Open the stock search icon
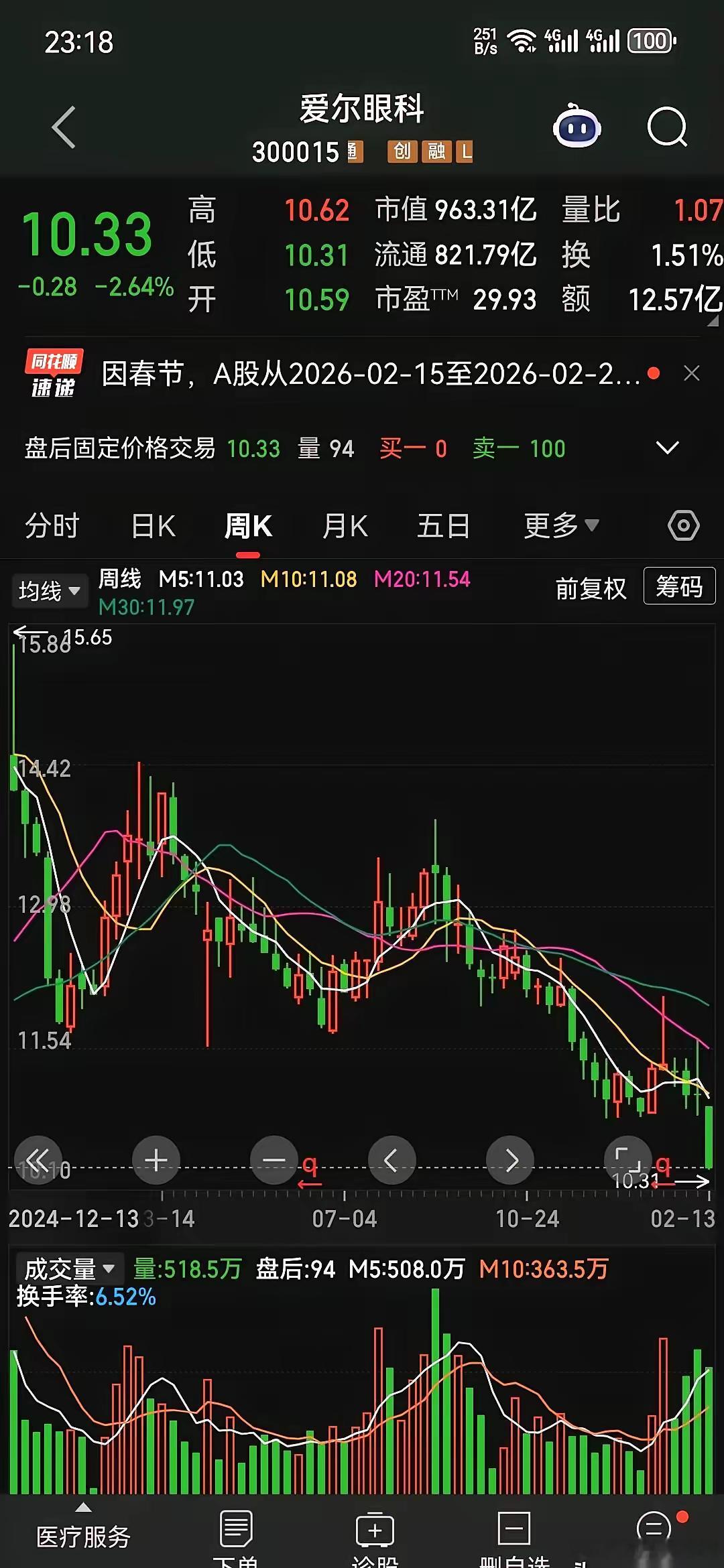The width and height of the screenshot is (724, 1568). (668, 126)
